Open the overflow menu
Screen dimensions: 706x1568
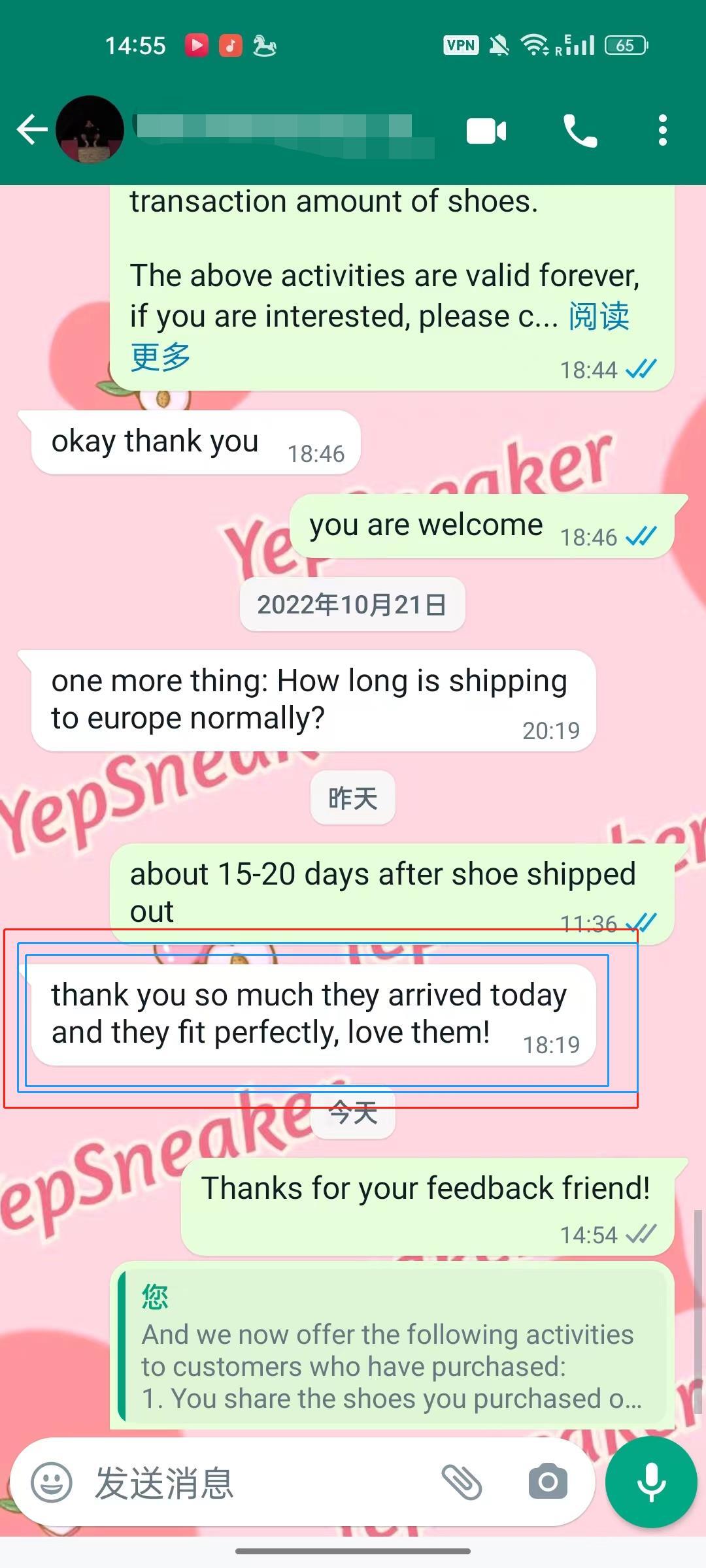(663, 130)
